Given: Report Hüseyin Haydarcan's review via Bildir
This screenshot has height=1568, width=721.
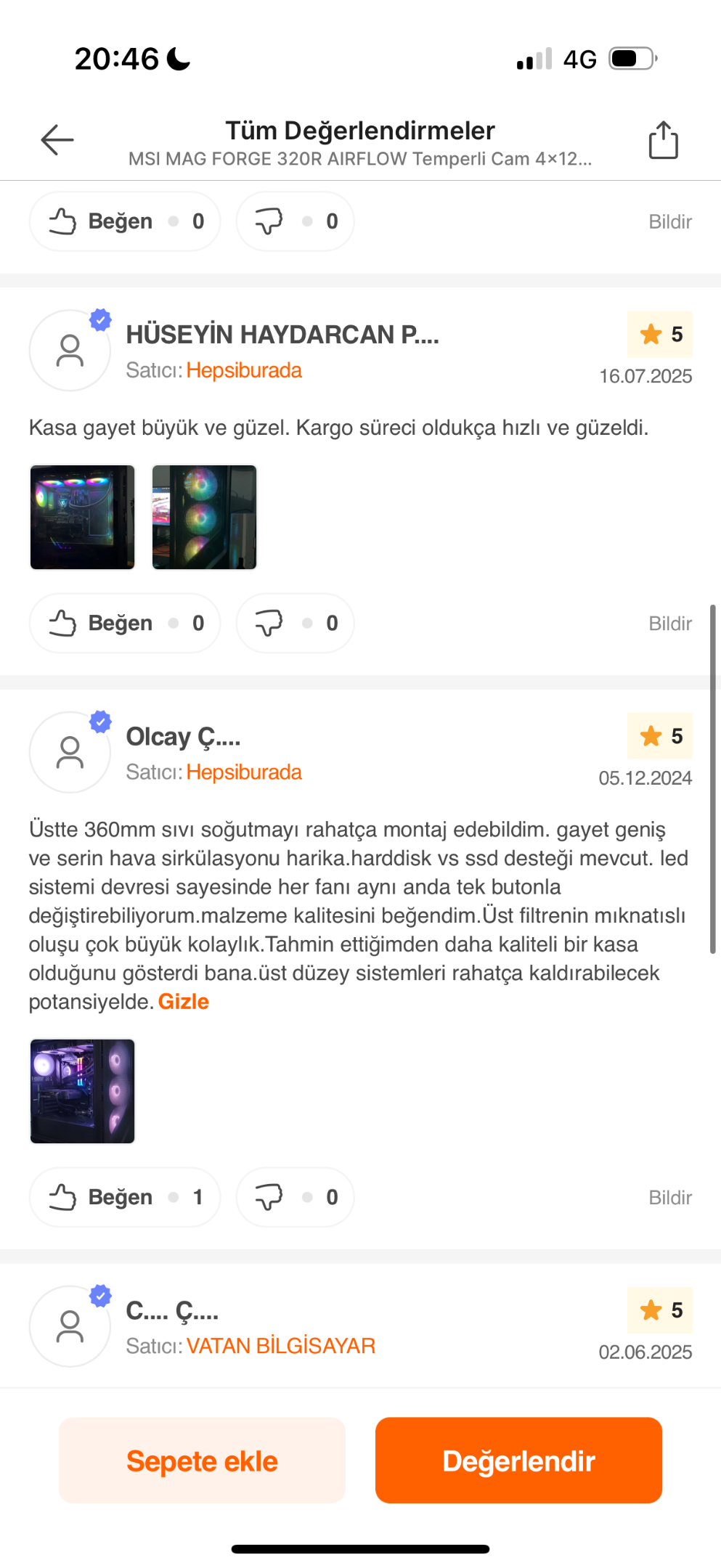Looking at the screenshot, I should tap(669, 624).
